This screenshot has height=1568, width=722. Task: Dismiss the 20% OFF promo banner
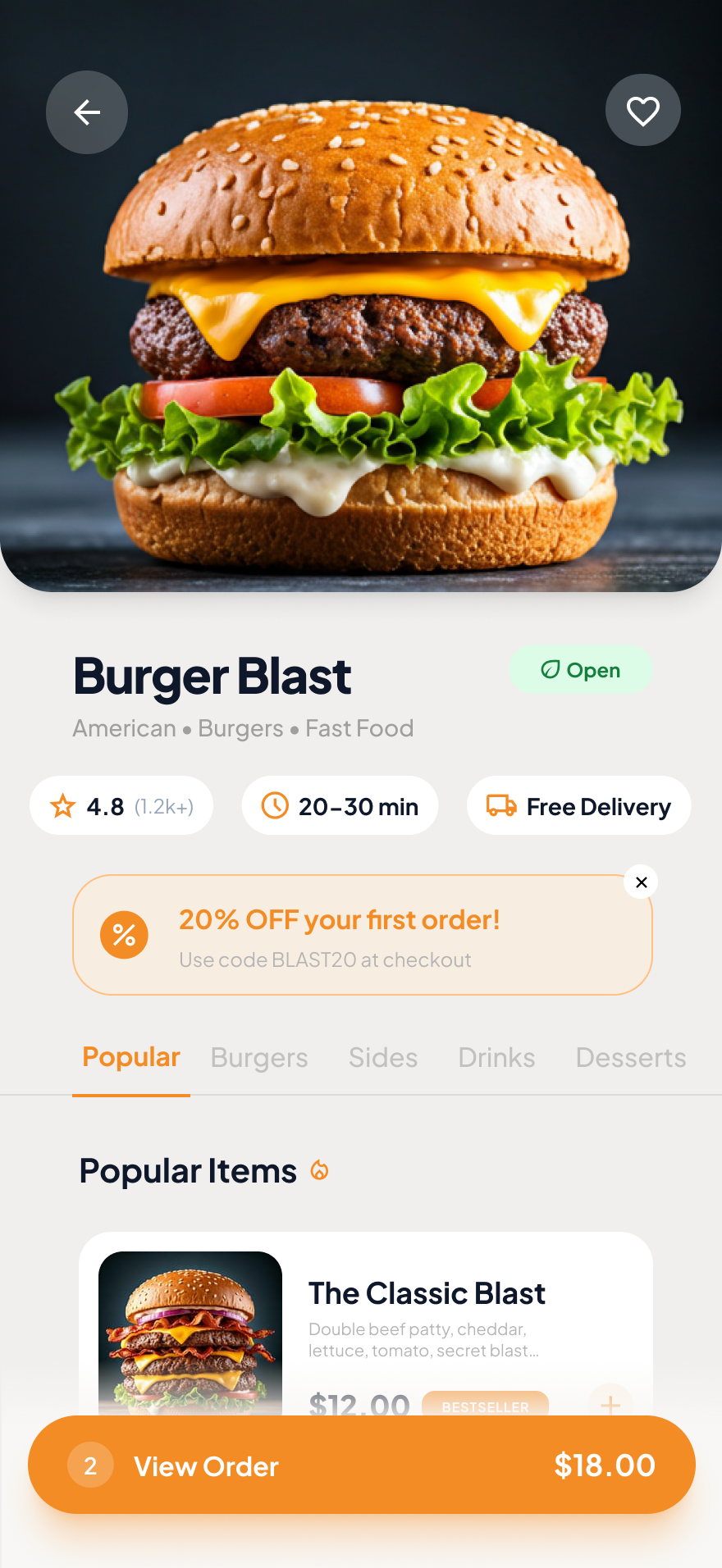tap(642, 882)
